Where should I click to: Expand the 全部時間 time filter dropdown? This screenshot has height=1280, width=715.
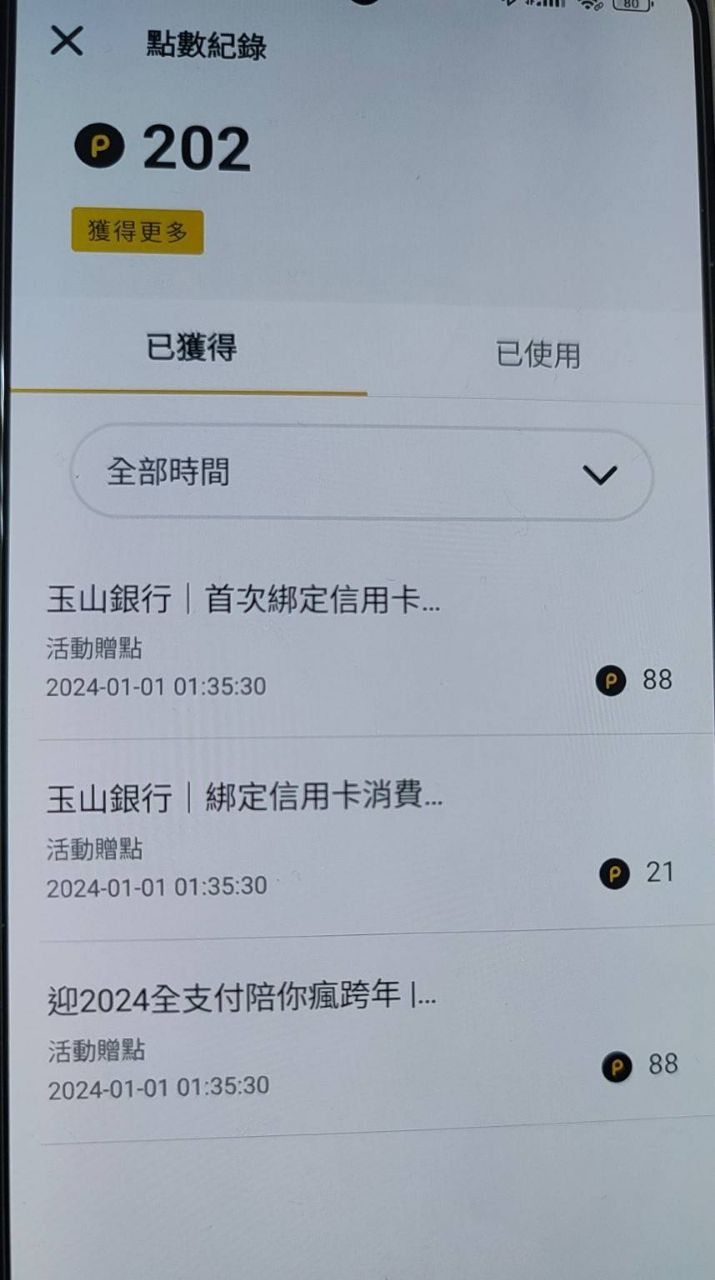coord(361,474)
